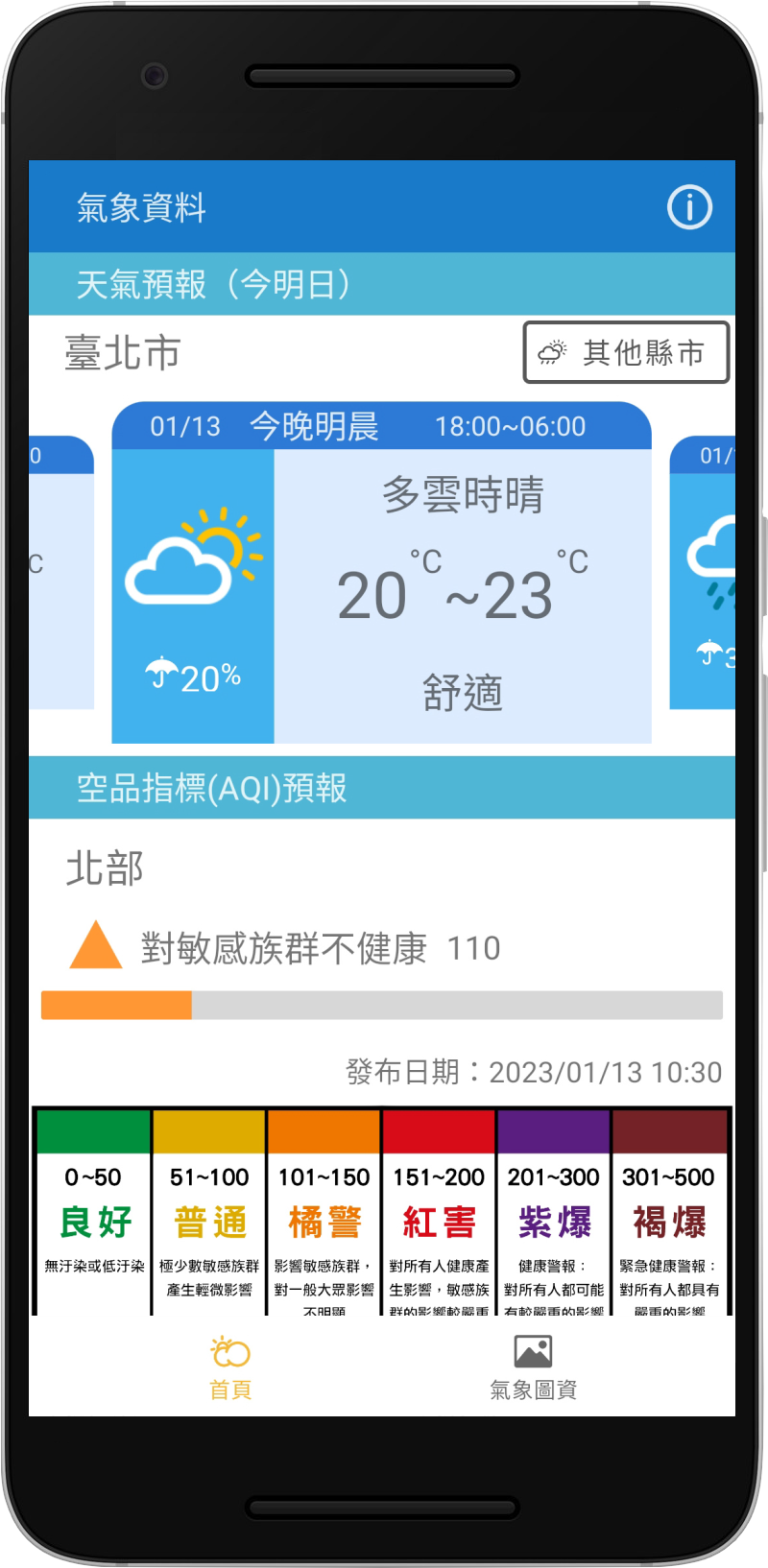Select the 首頁 tab
Viewport: 768px width, 1568px height.
pos(230,1367)
